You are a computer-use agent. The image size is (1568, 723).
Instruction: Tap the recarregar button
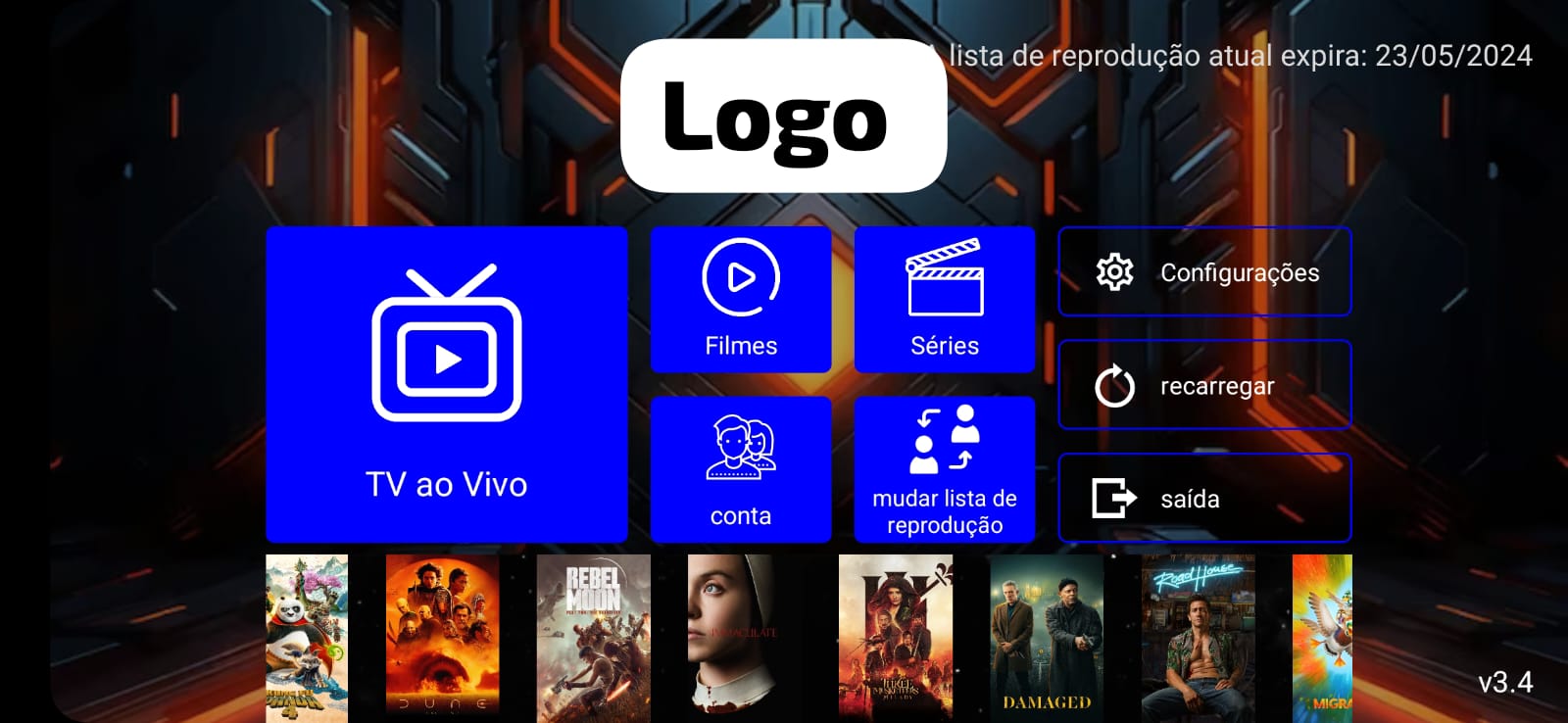pyautogui.click(x=1204, y=385)
